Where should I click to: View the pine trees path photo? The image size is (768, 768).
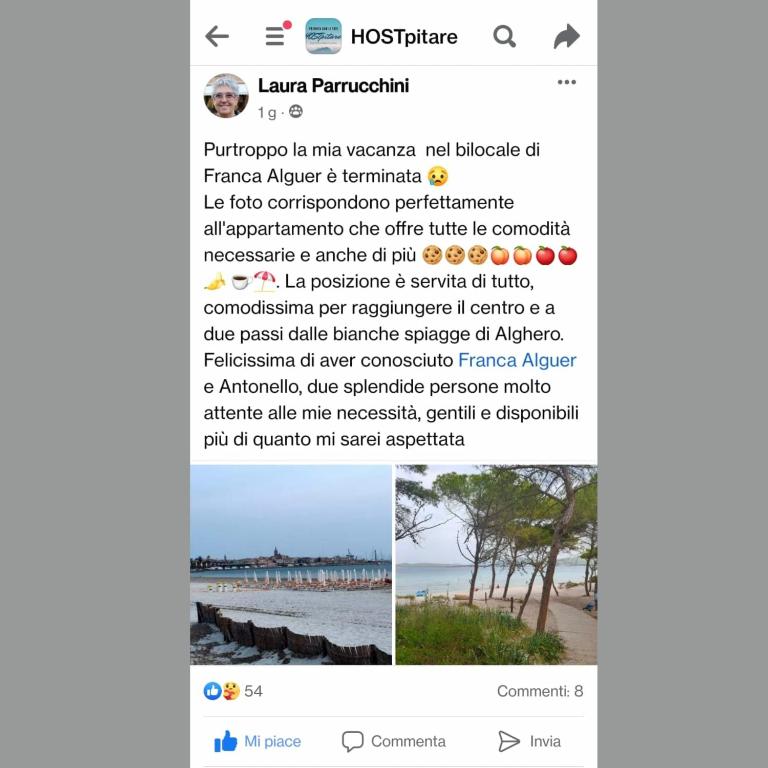point(496,564)
